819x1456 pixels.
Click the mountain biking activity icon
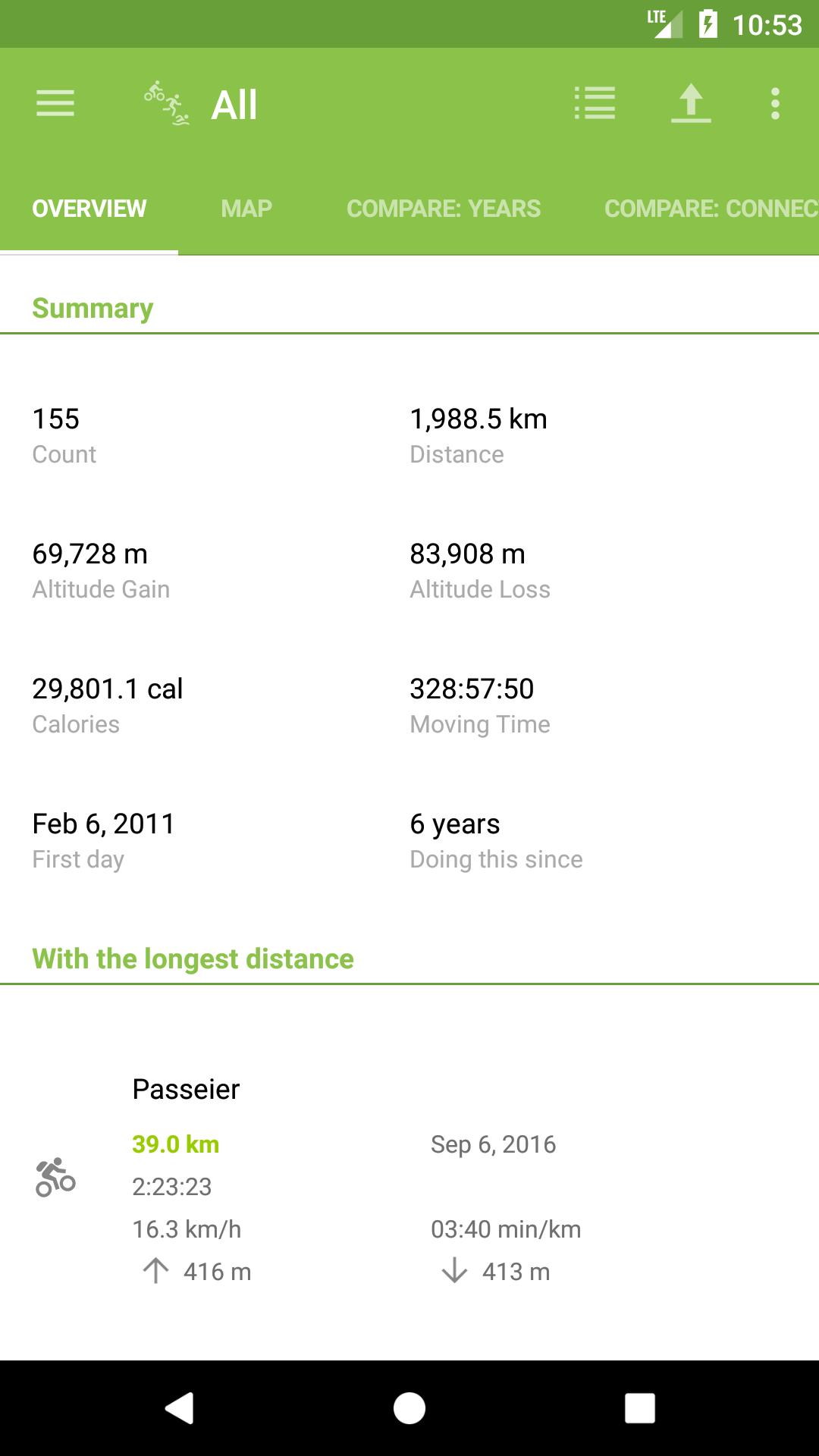[x=54, y=1179]
